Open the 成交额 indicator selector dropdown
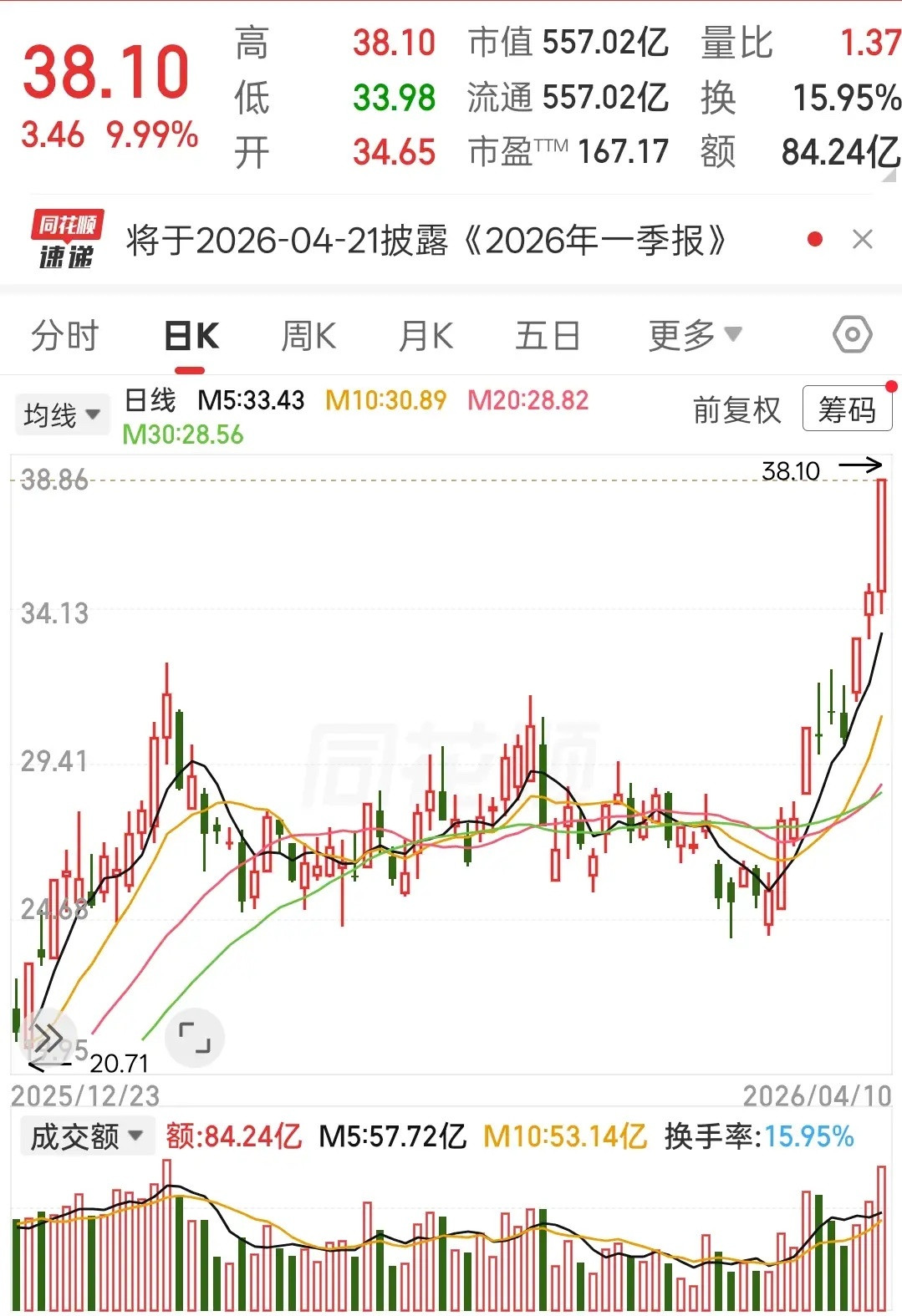902x1316 pixels. 87,1136
